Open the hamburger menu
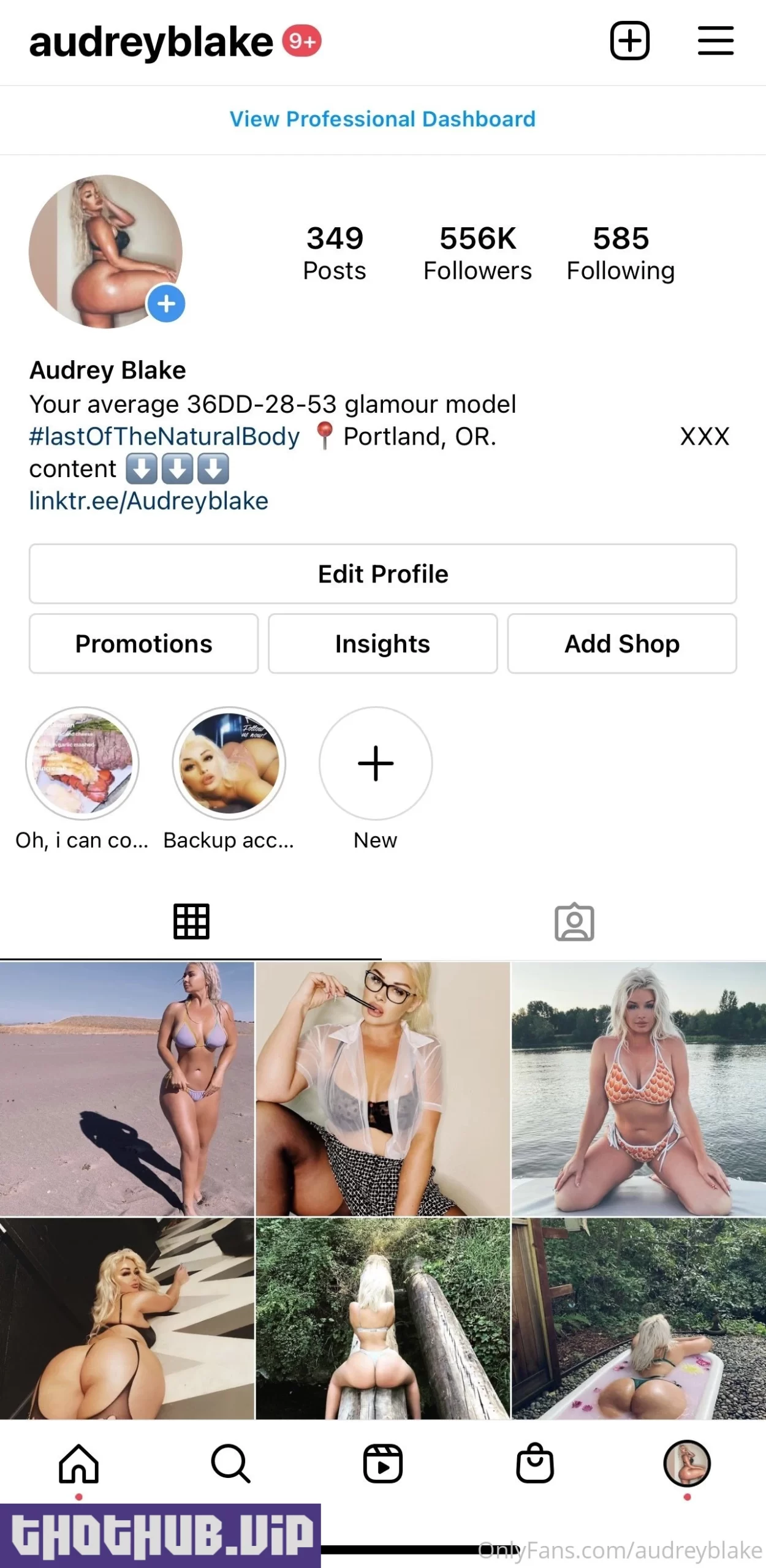Image resolution: width=766 pixels, height=1568 pixels. (x=715, y=41)
